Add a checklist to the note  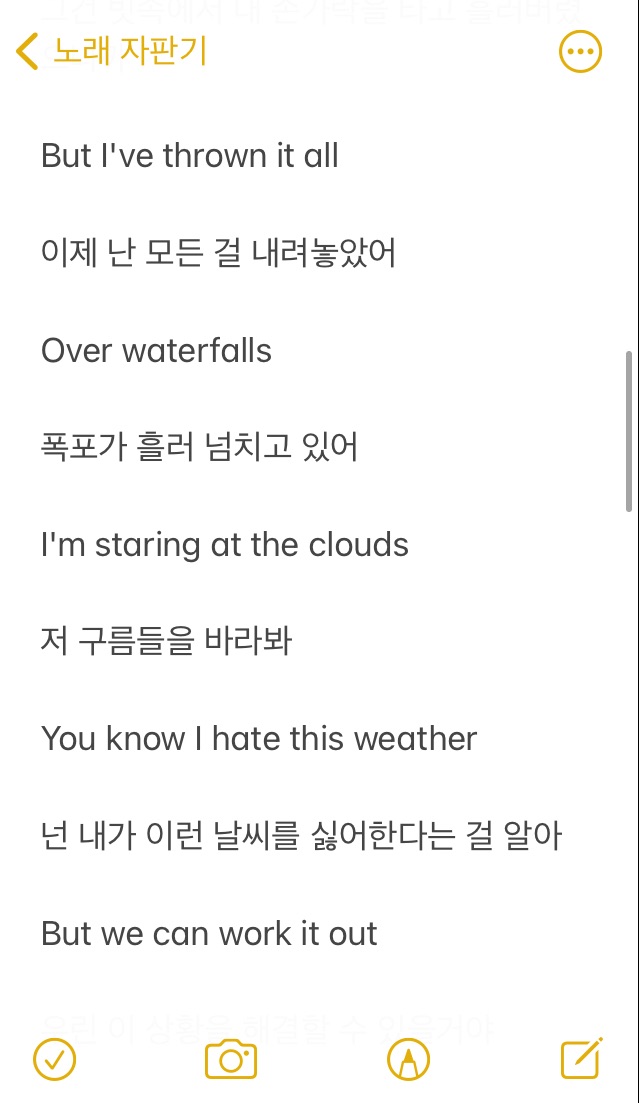click(55, 1059)
